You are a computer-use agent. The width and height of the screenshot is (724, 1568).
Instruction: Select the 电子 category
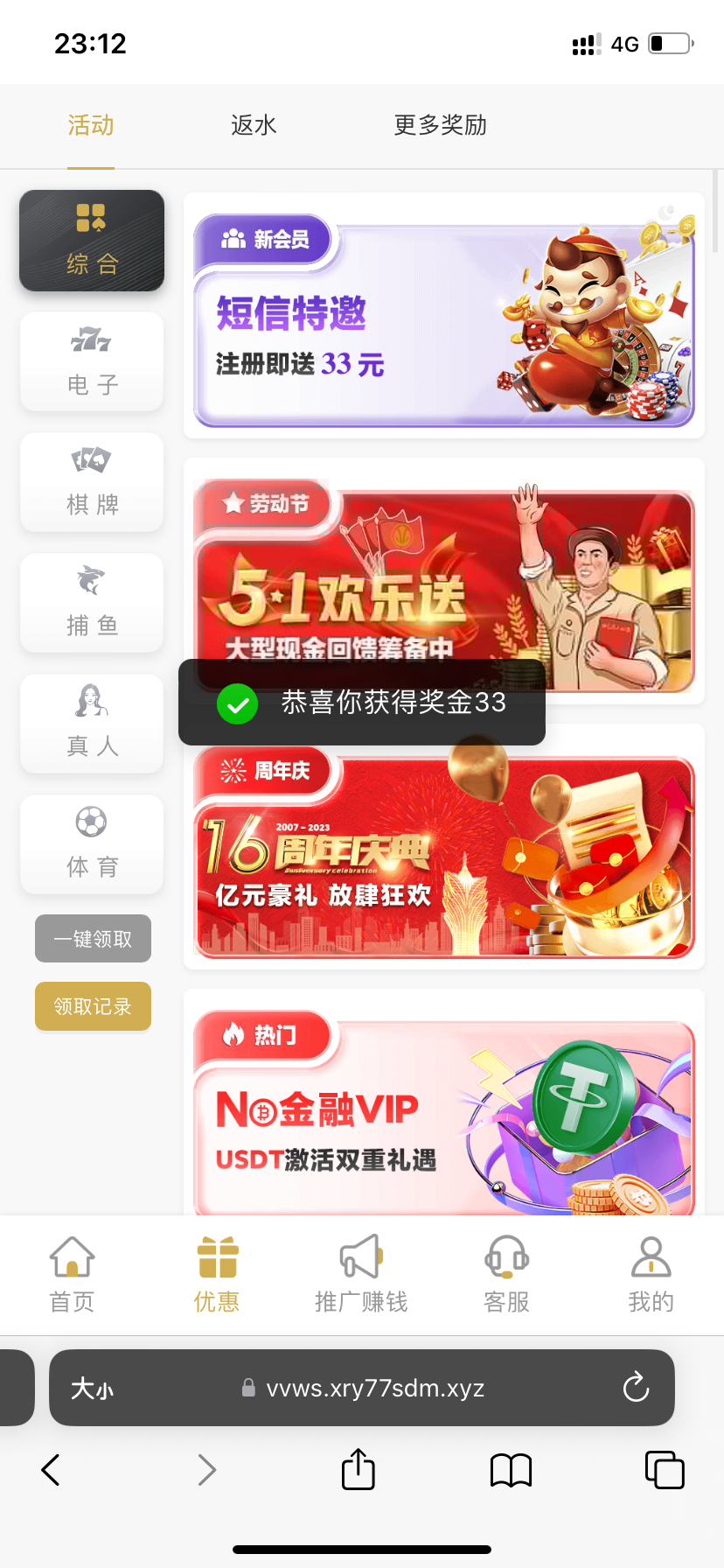point(92,361)
